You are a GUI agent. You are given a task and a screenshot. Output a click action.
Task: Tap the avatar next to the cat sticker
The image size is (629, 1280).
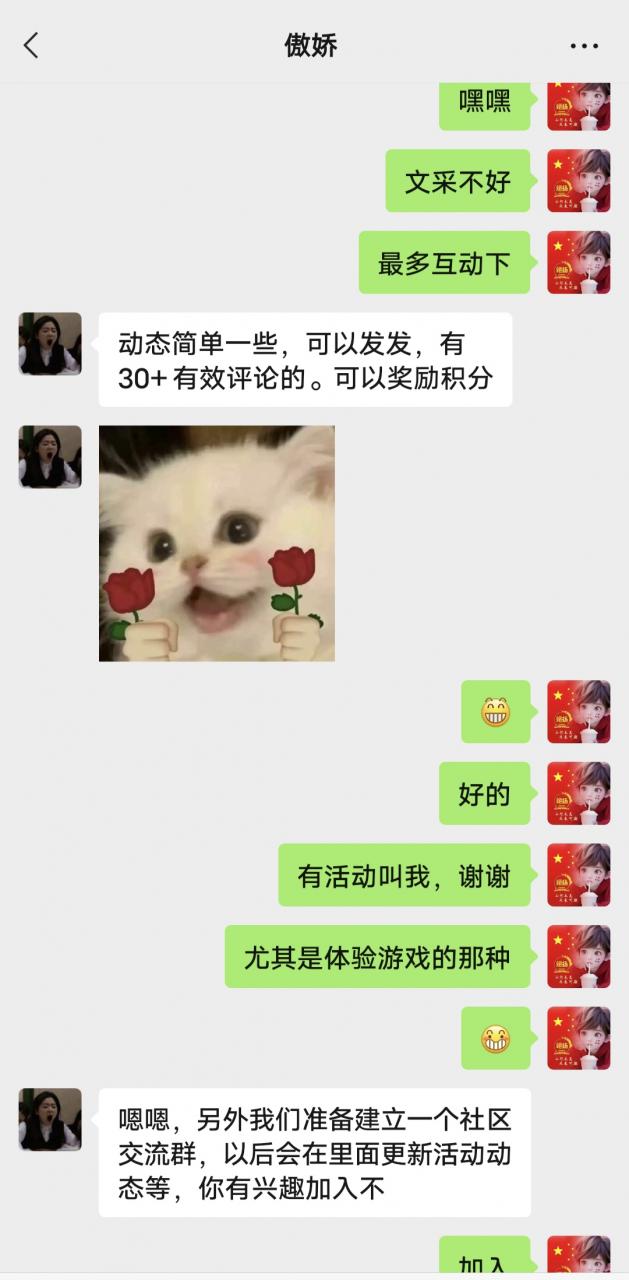pyautogui.click(x=50, y=457)
